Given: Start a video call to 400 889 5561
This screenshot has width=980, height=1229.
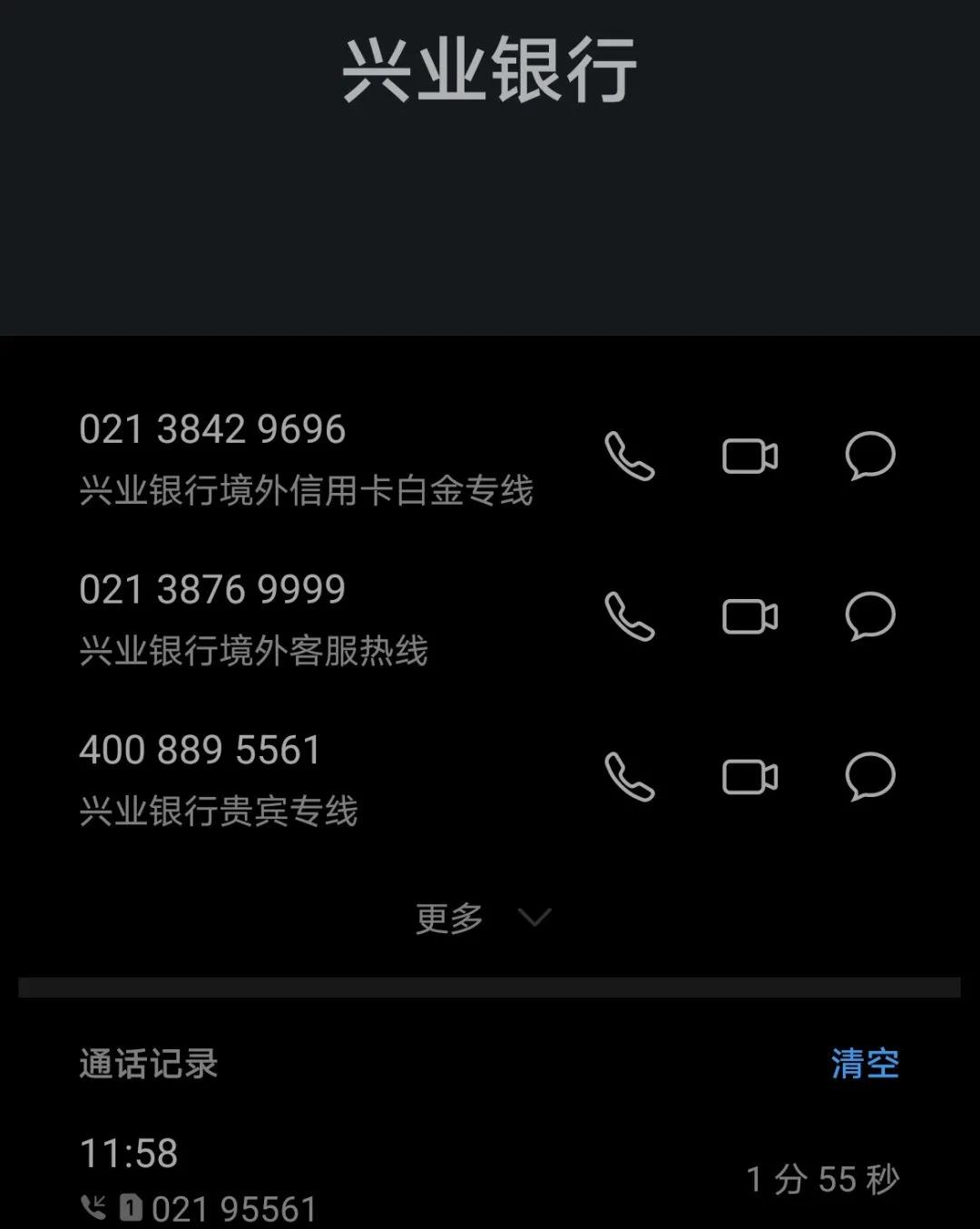Looking at the screenshot, I should [x=751, y=776].
